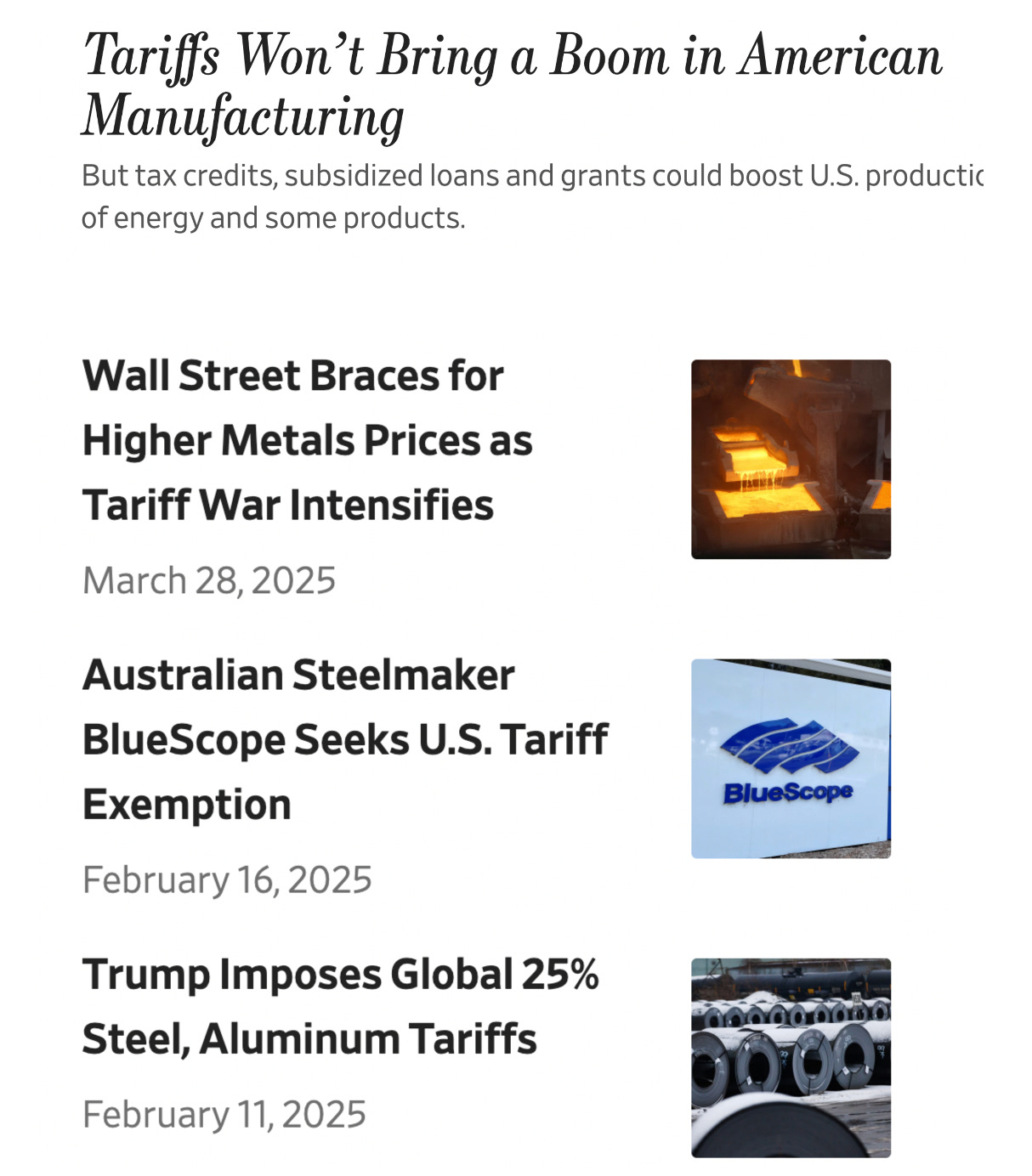Read 'Trump Imposes Global 25% Steel, Aluminum Tariffs'
1032x1176 pixels.
click(x=340, y=1006)
